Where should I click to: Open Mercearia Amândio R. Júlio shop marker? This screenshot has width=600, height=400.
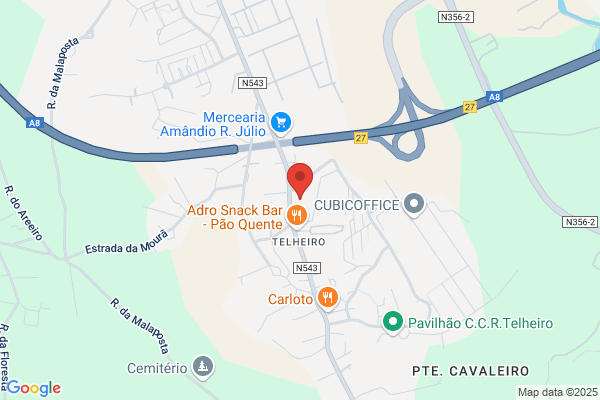pyautogui.click(x=281, y=123)
